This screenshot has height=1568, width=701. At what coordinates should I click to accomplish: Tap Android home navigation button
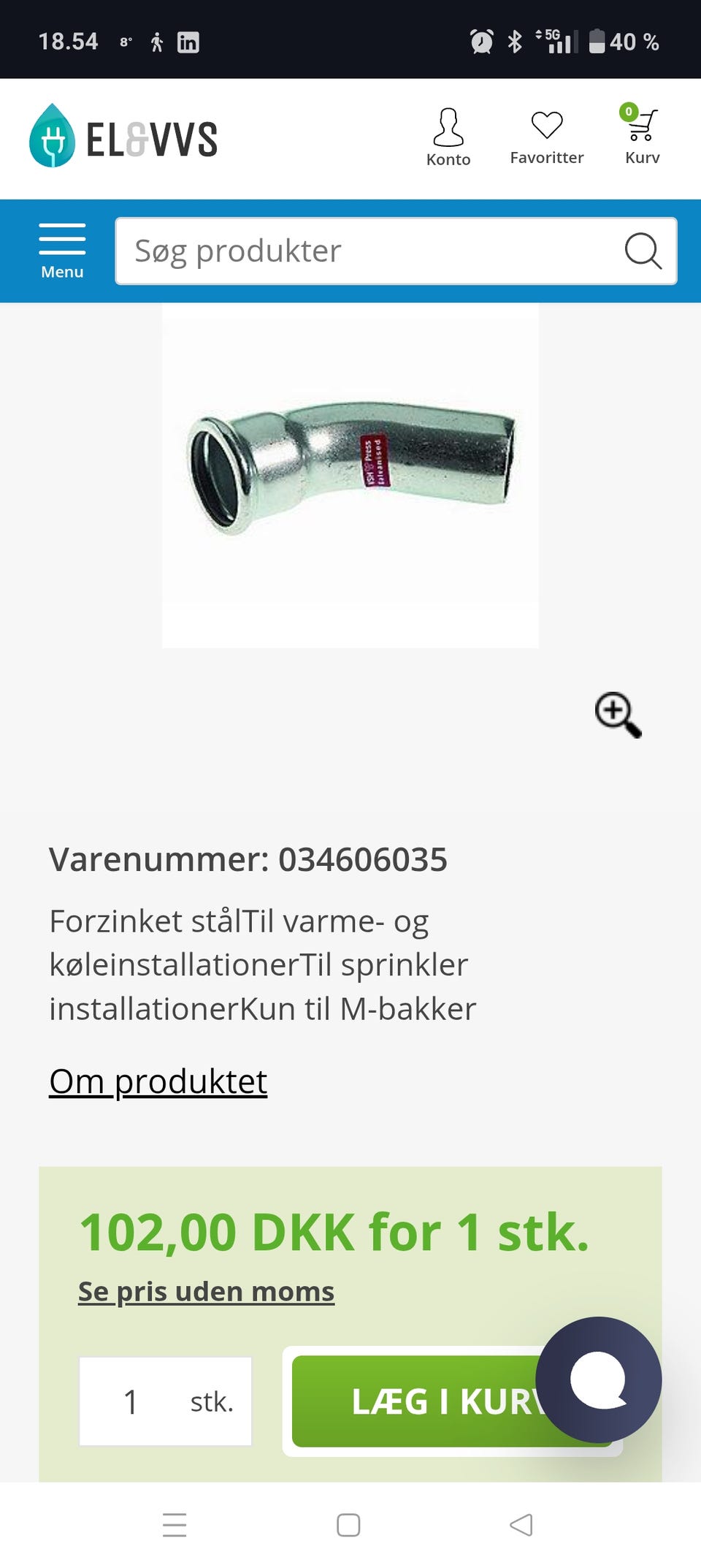349,1526
